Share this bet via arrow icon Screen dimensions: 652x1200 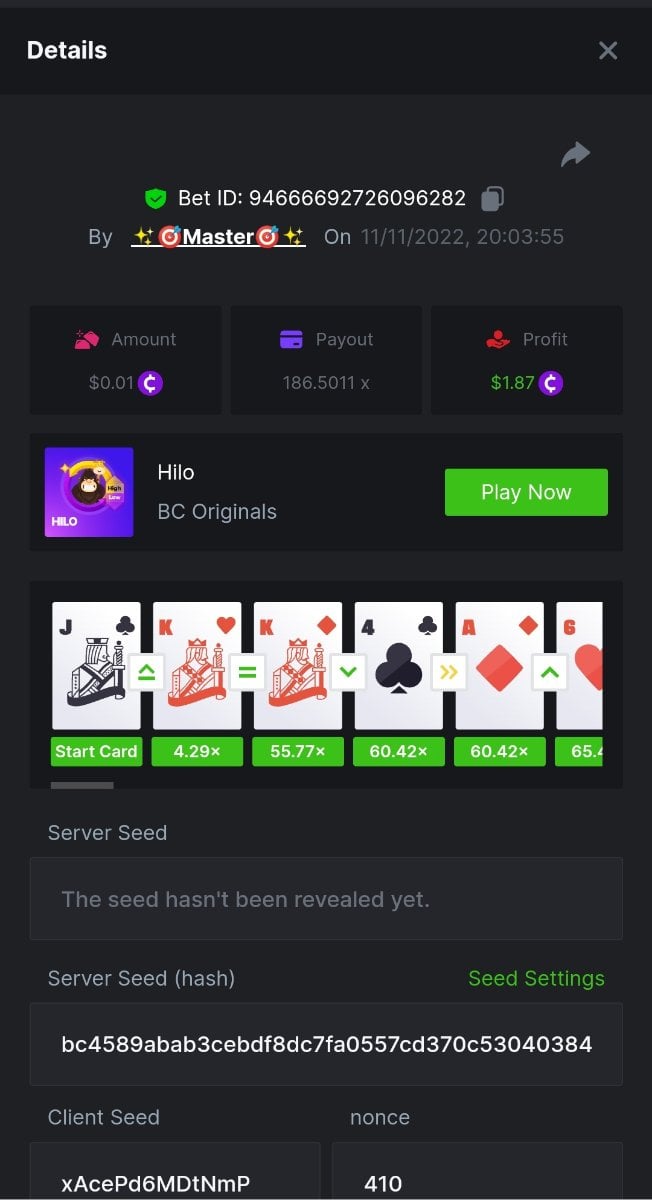click(x=575, y=154)
